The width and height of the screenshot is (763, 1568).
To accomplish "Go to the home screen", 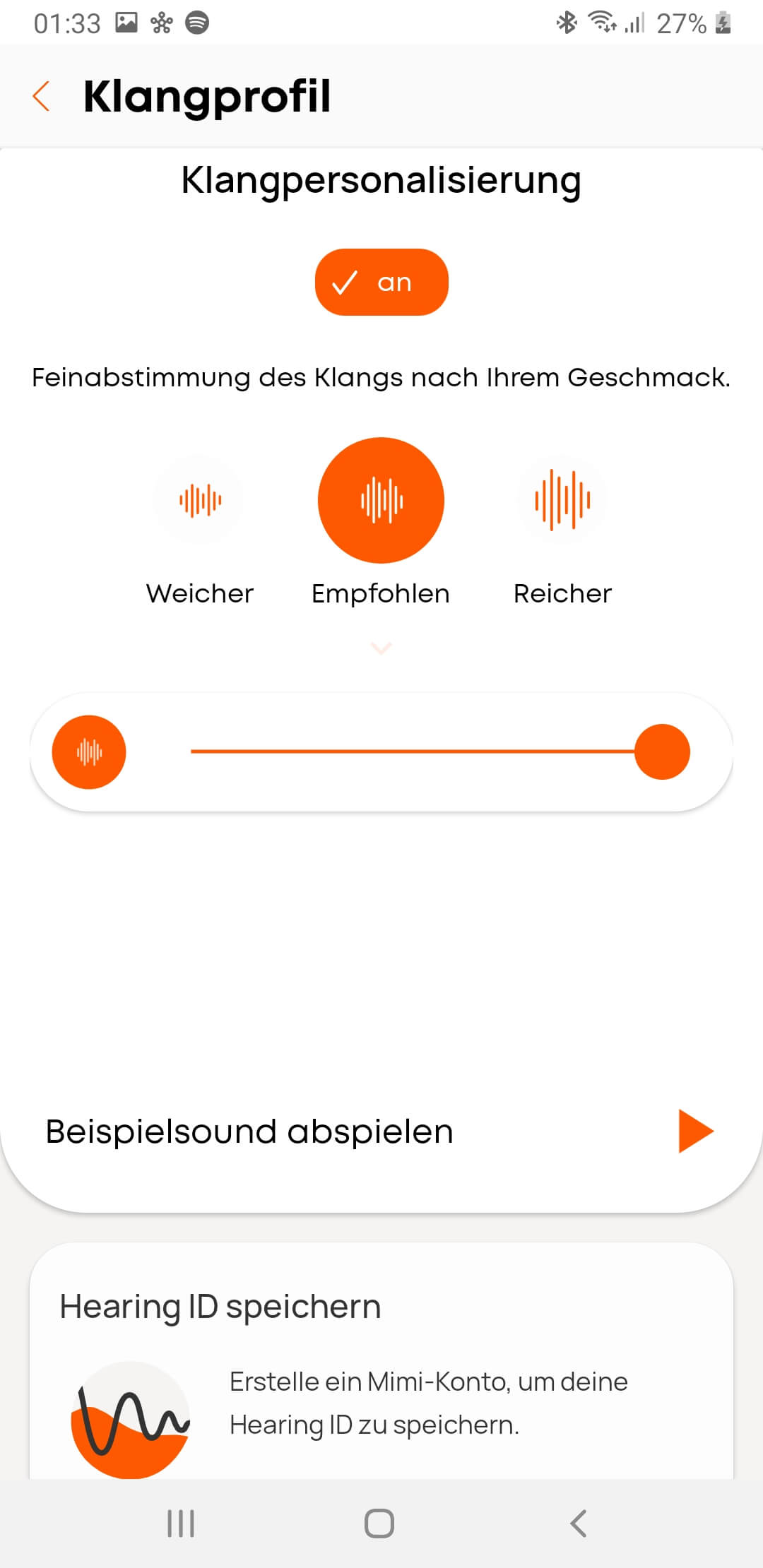I will pyautogui.click(x=379, y=1524).
